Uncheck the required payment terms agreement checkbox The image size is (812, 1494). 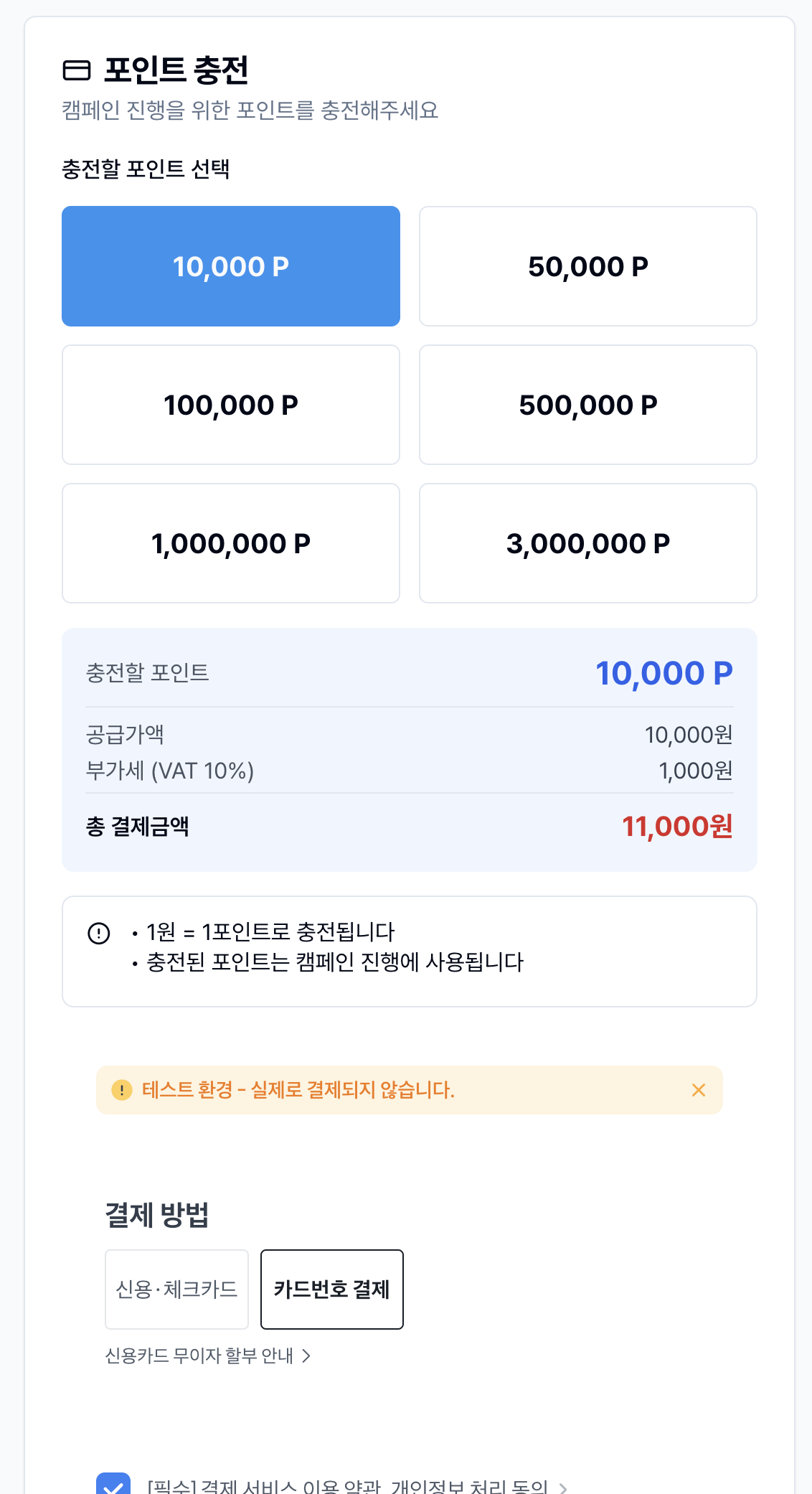tap(113, 1485)
